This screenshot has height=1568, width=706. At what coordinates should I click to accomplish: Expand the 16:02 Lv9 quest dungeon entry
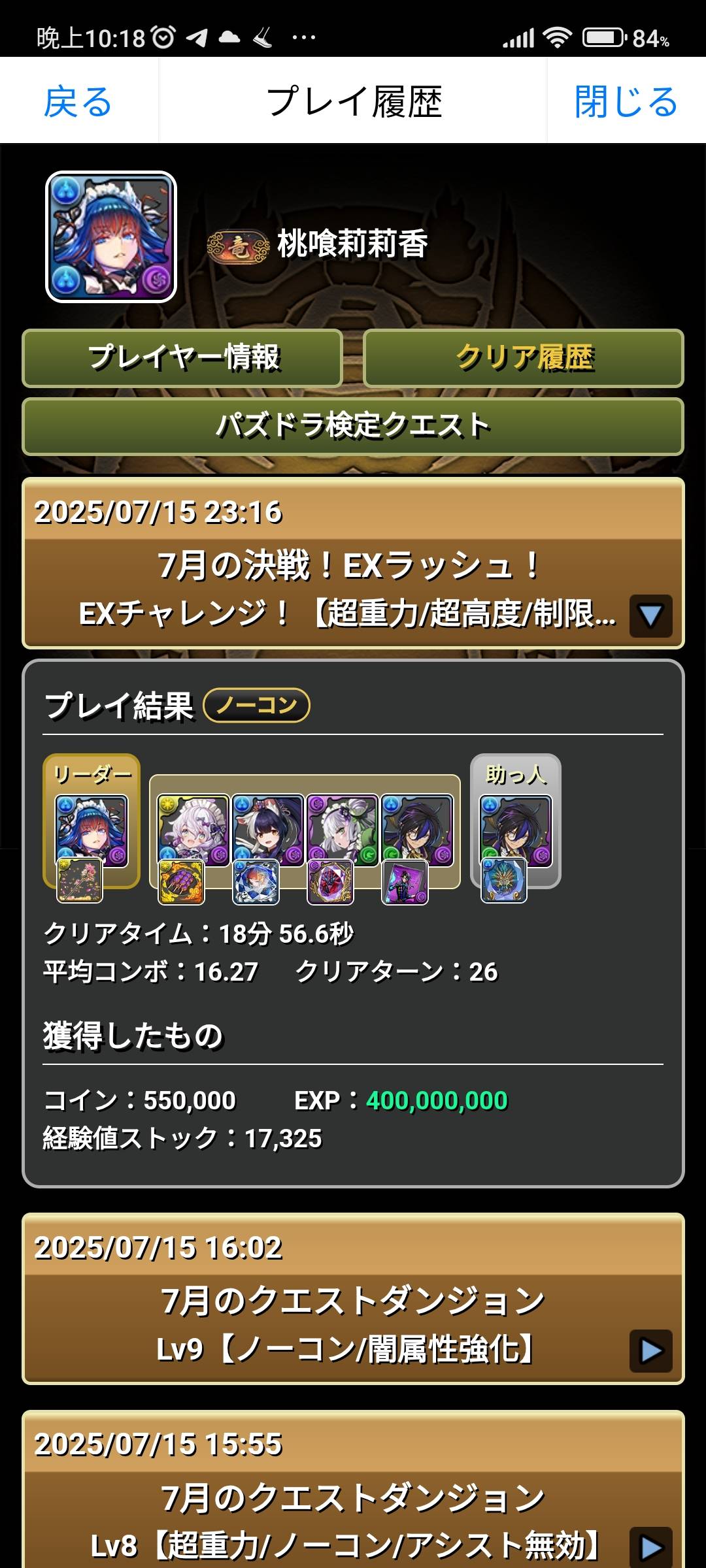[x=650, y=1350]
